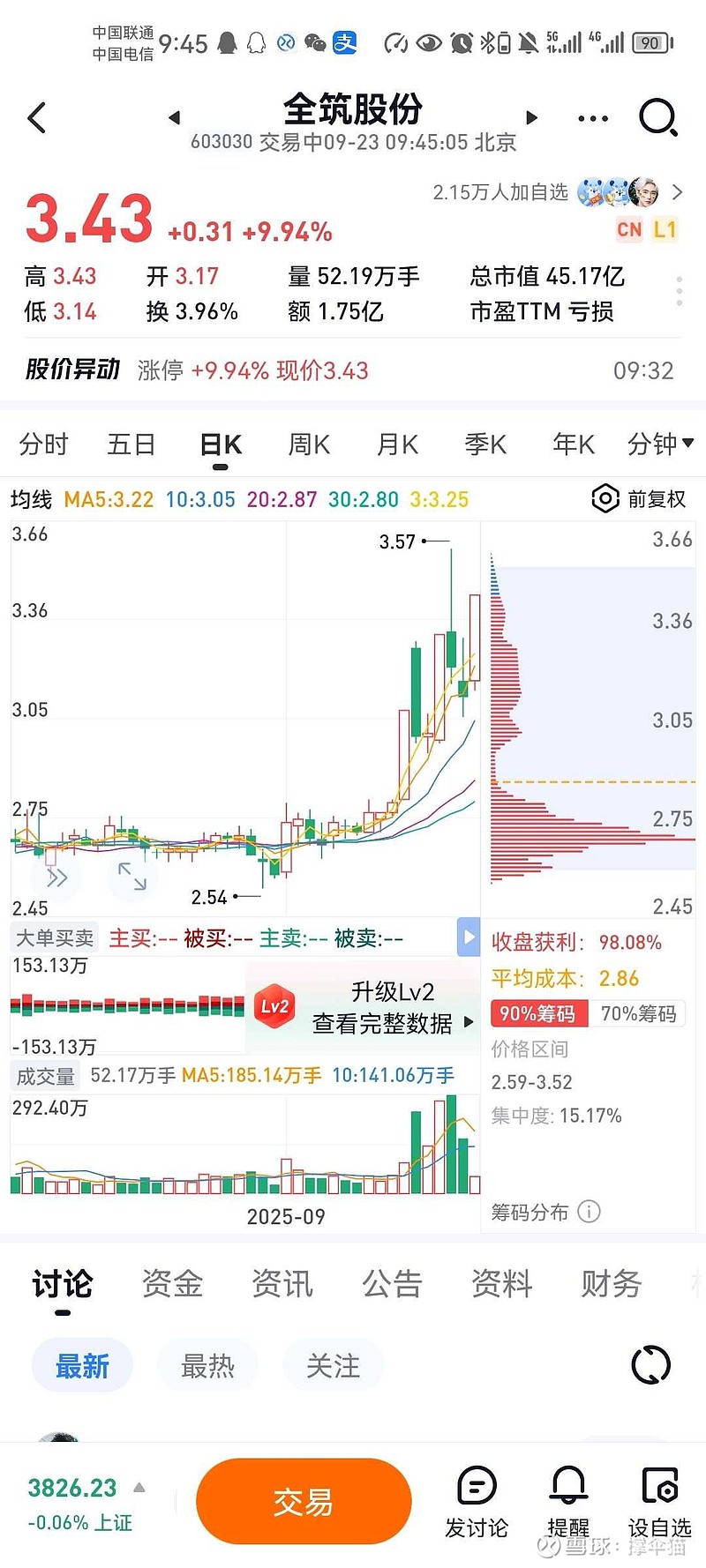
Task: Jump to the next stock arrow
Action: [531, 117]
